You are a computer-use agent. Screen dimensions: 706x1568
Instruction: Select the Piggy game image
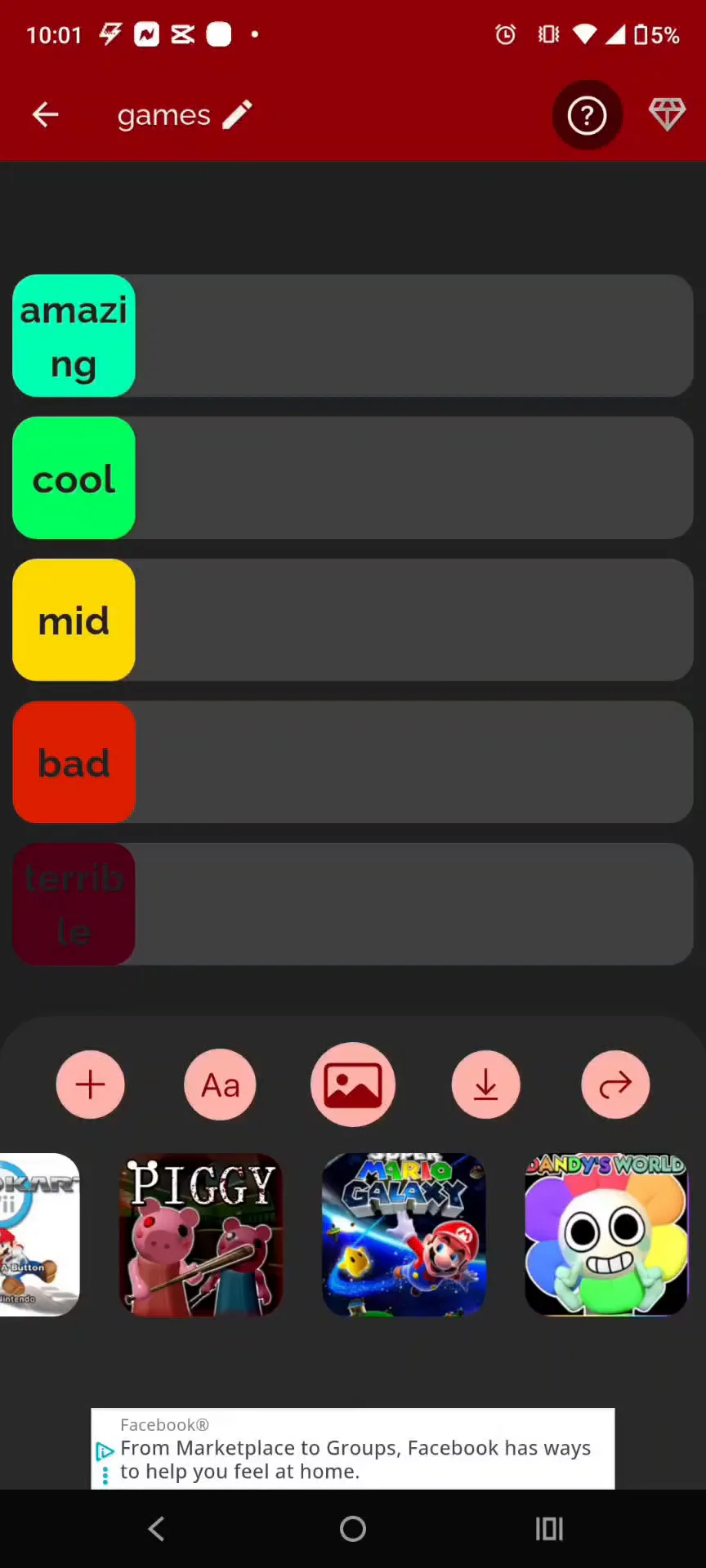pos(201,1234)
